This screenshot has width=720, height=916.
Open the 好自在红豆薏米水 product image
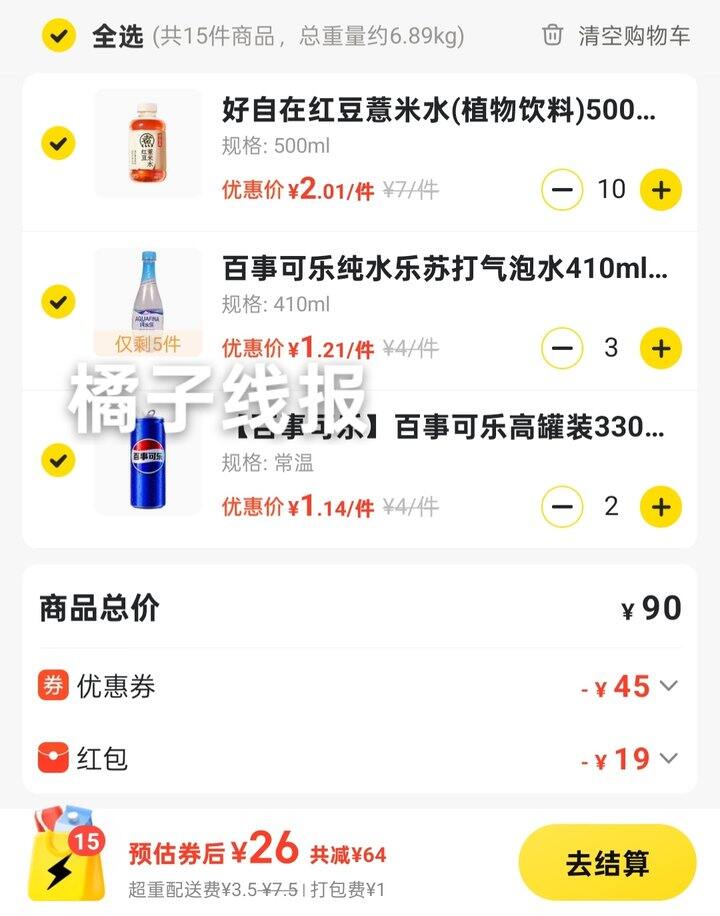148,144
